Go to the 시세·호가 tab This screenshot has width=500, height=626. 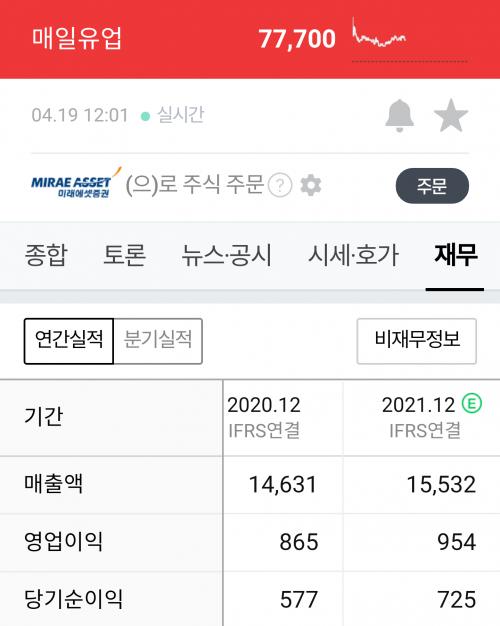353,255
